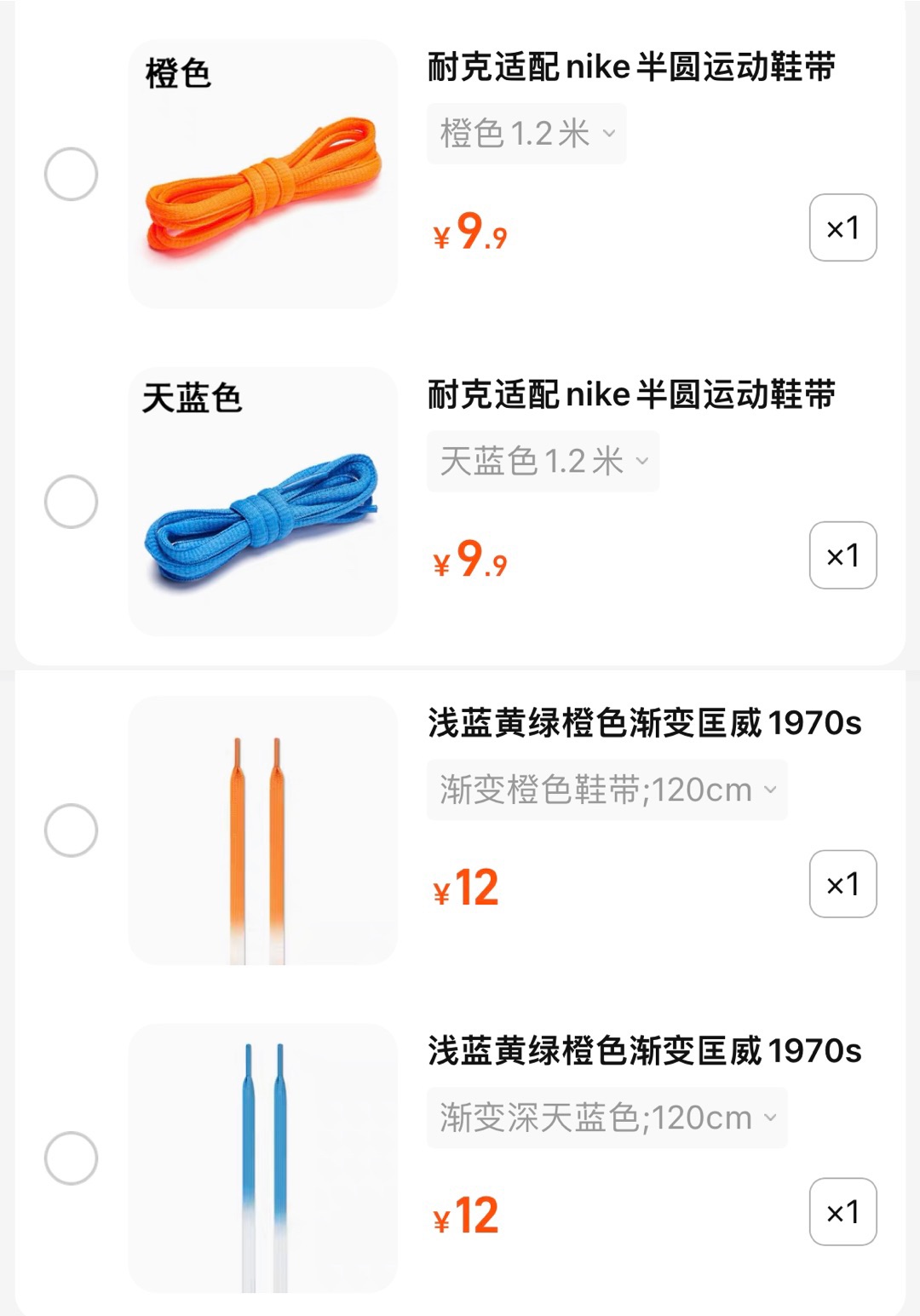Open the 天蓝色 1.2米 variant dropdown
Image resolution: width=920 pixels, height=1316 pixels.
pyautogui.click(x=543, y=461)
